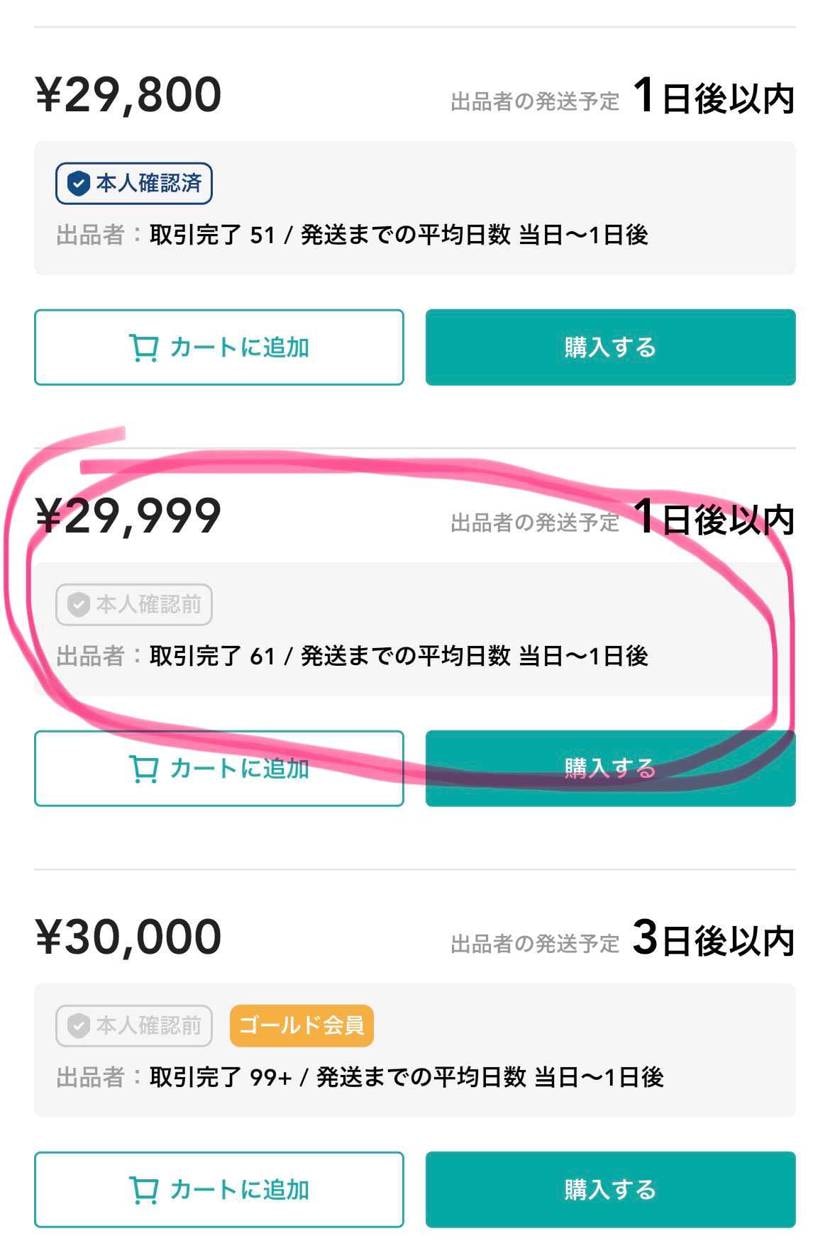Select the grayed 本人確認前 badge on the circled listing
The width and height of the screenshot is (830, 1248).
(x=134, y=605)
